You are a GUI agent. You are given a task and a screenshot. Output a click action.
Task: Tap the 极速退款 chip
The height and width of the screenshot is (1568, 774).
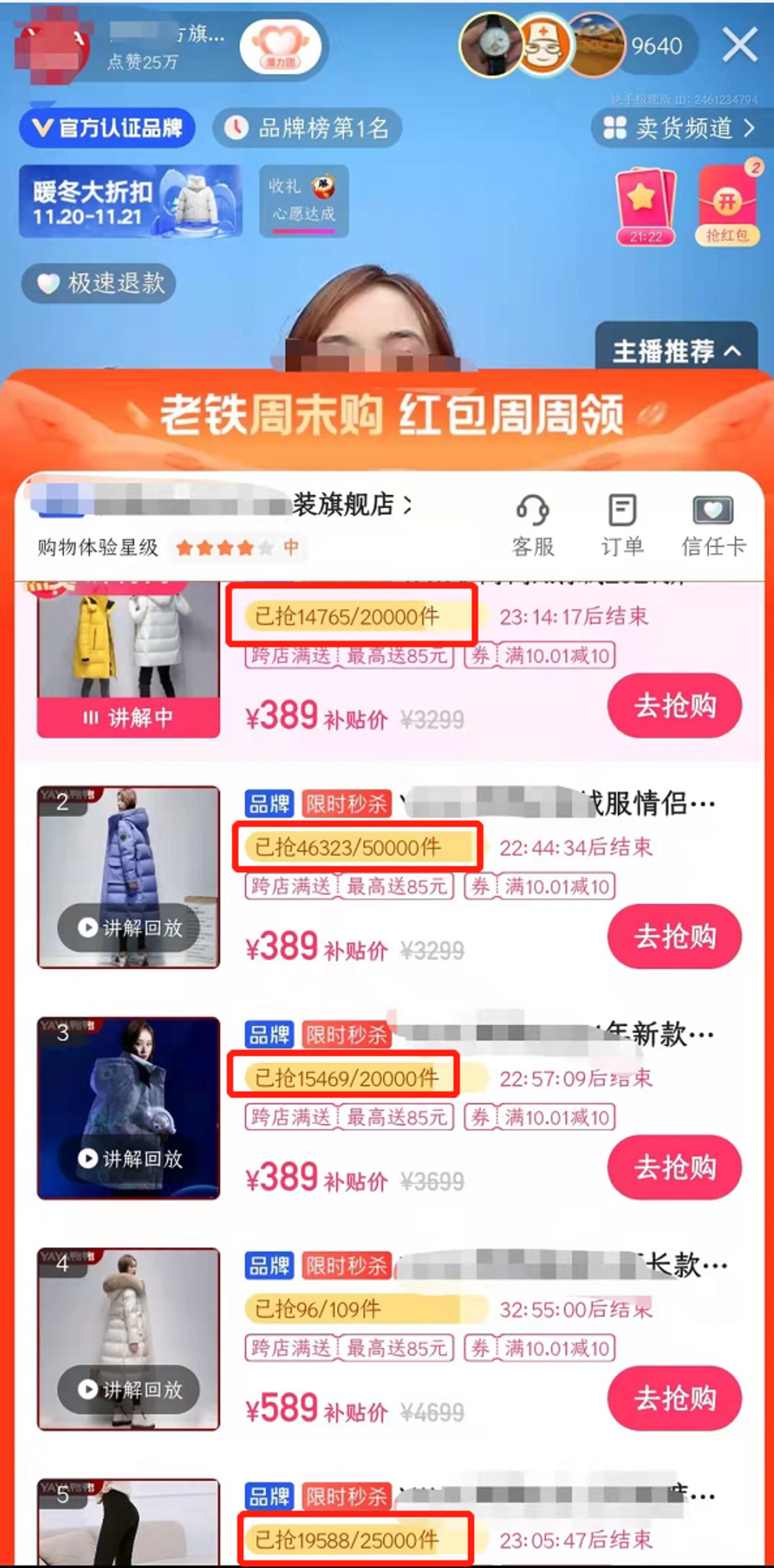pos(98,283)
